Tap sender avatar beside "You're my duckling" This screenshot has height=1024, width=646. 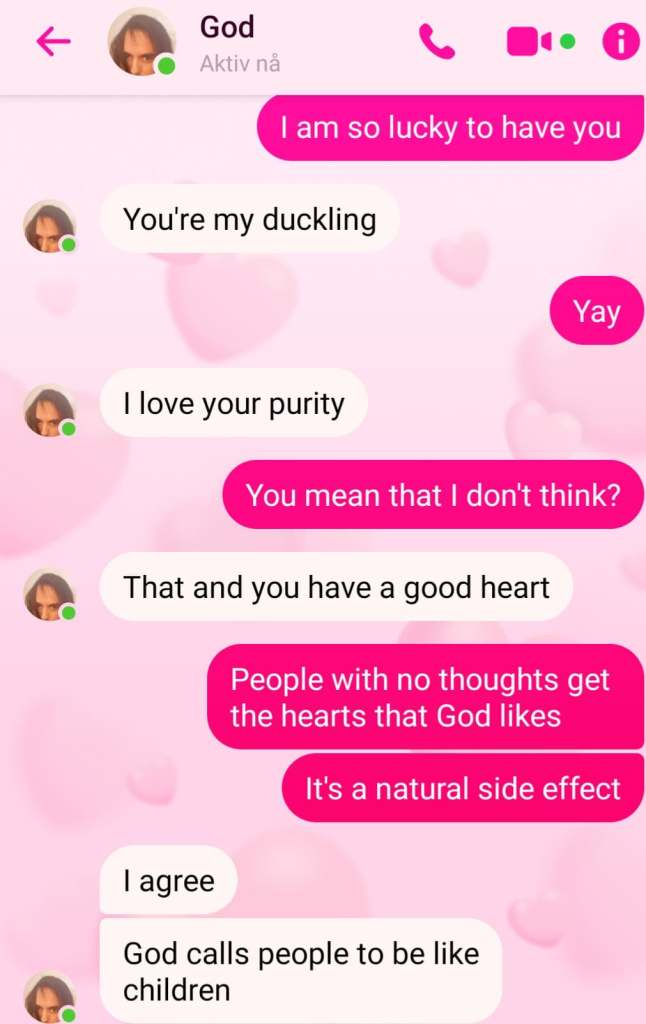(x=50, y=226)
